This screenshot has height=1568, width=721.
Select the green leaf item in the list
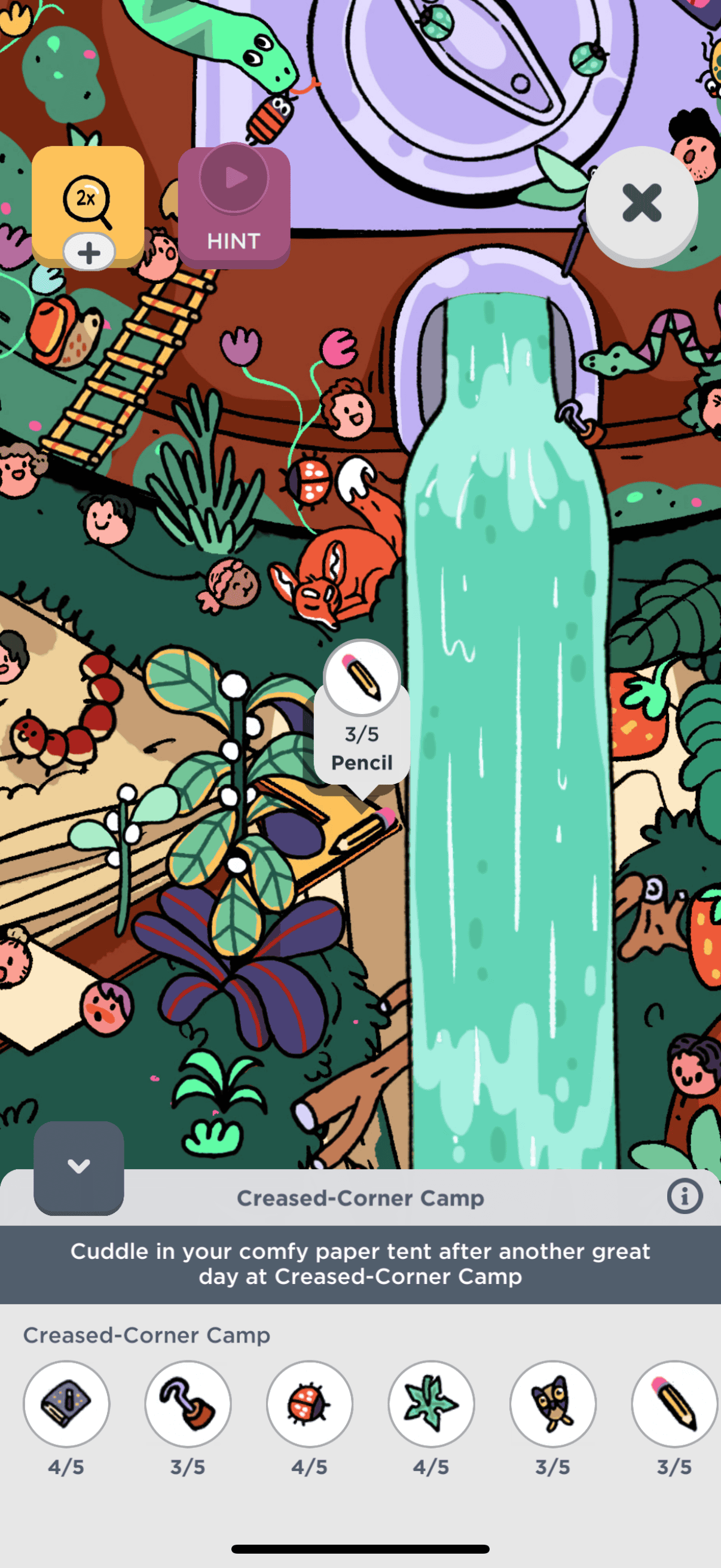pyautogui.click(x=431, y=1404)
